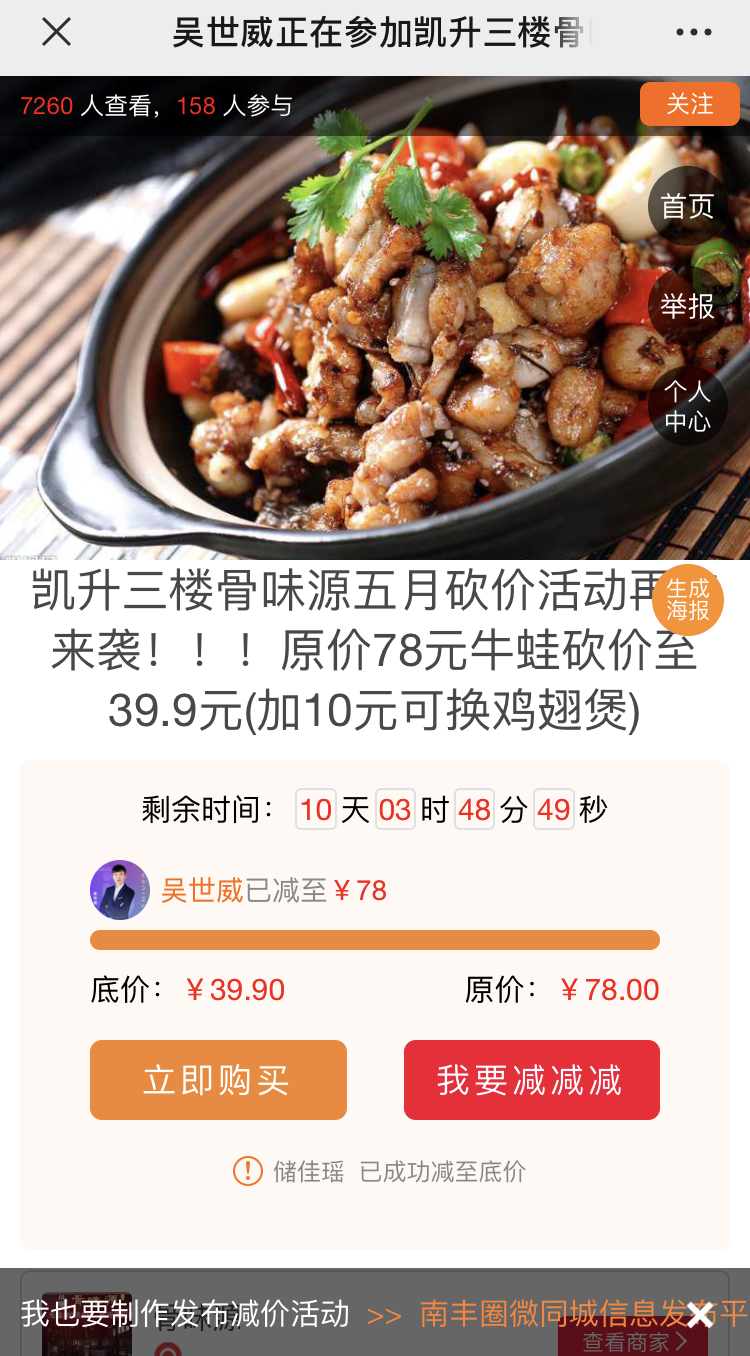Report this page via 举报
The width and height of the screenshot is (750, 1356).
[688, 306]
